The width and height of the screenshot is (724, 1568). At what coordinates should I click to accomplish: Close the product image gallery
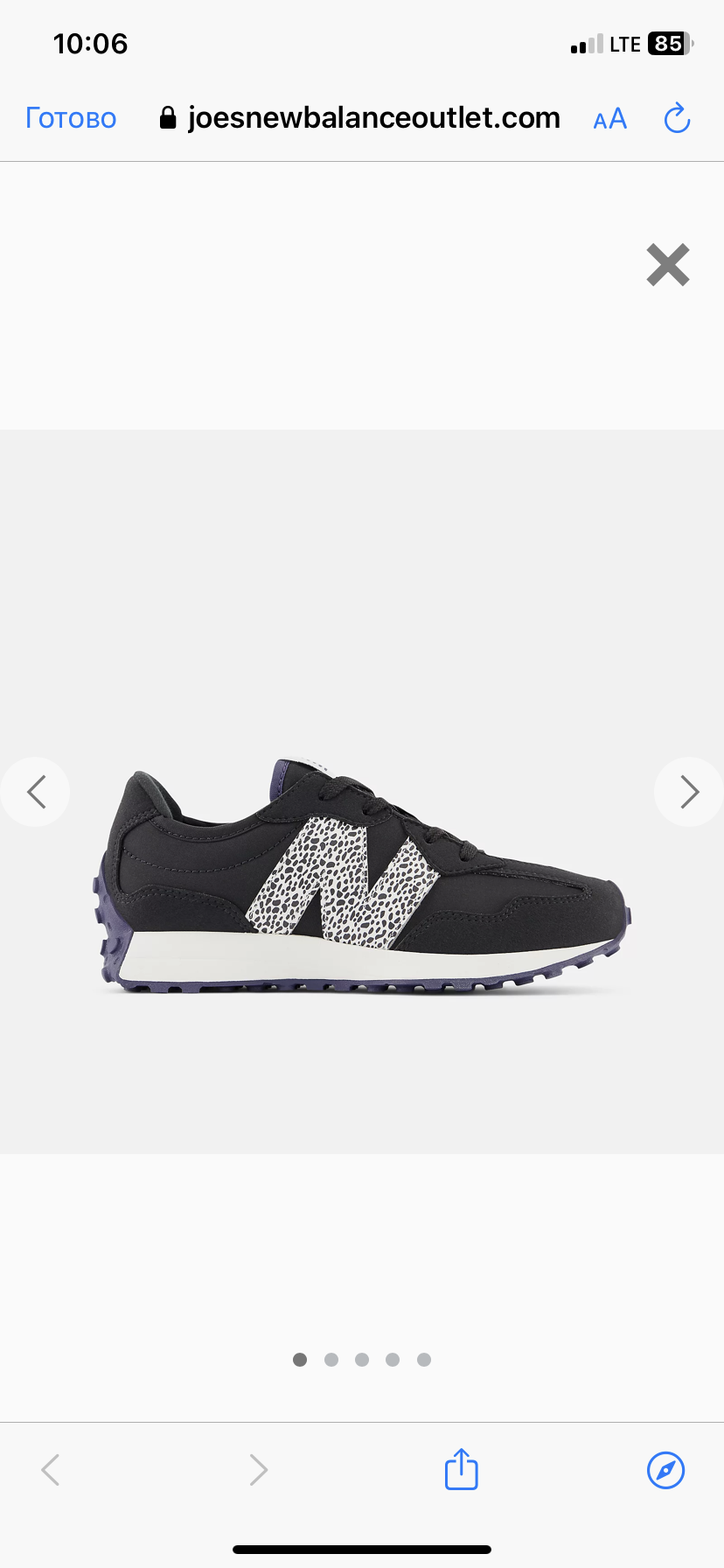point(668,264)
